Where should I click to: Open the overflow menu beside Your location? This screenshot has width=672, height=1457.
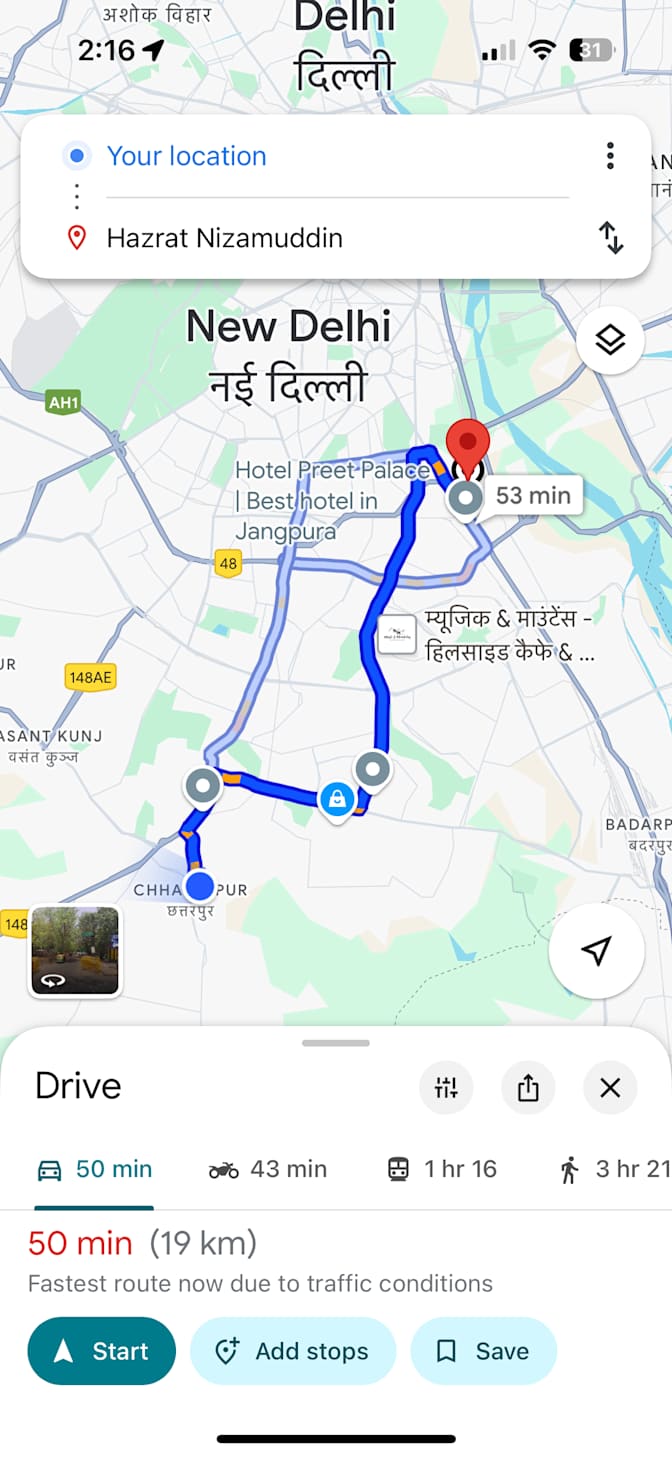click(x=610, y=156)
